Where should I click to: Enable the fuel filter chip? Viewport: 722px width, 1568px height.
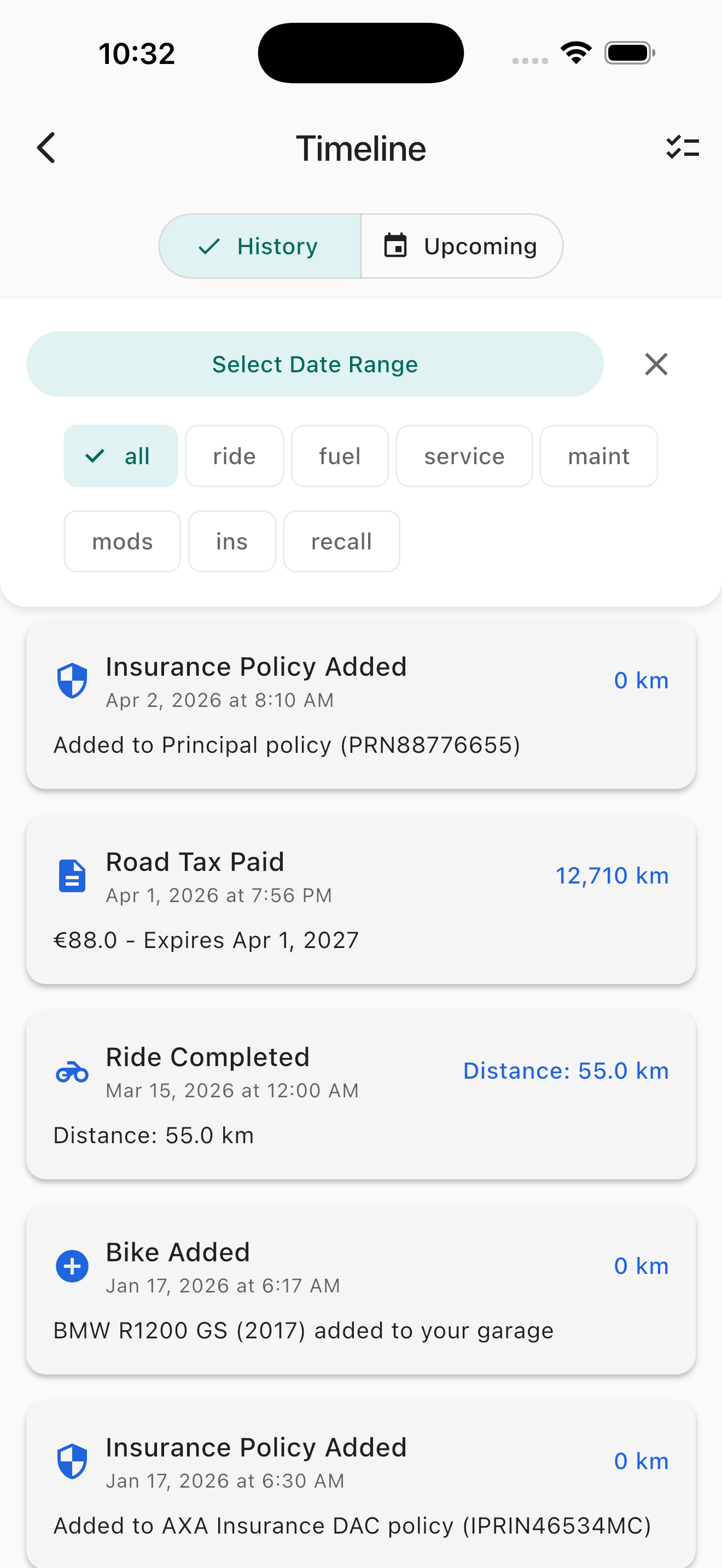[340, 456]
